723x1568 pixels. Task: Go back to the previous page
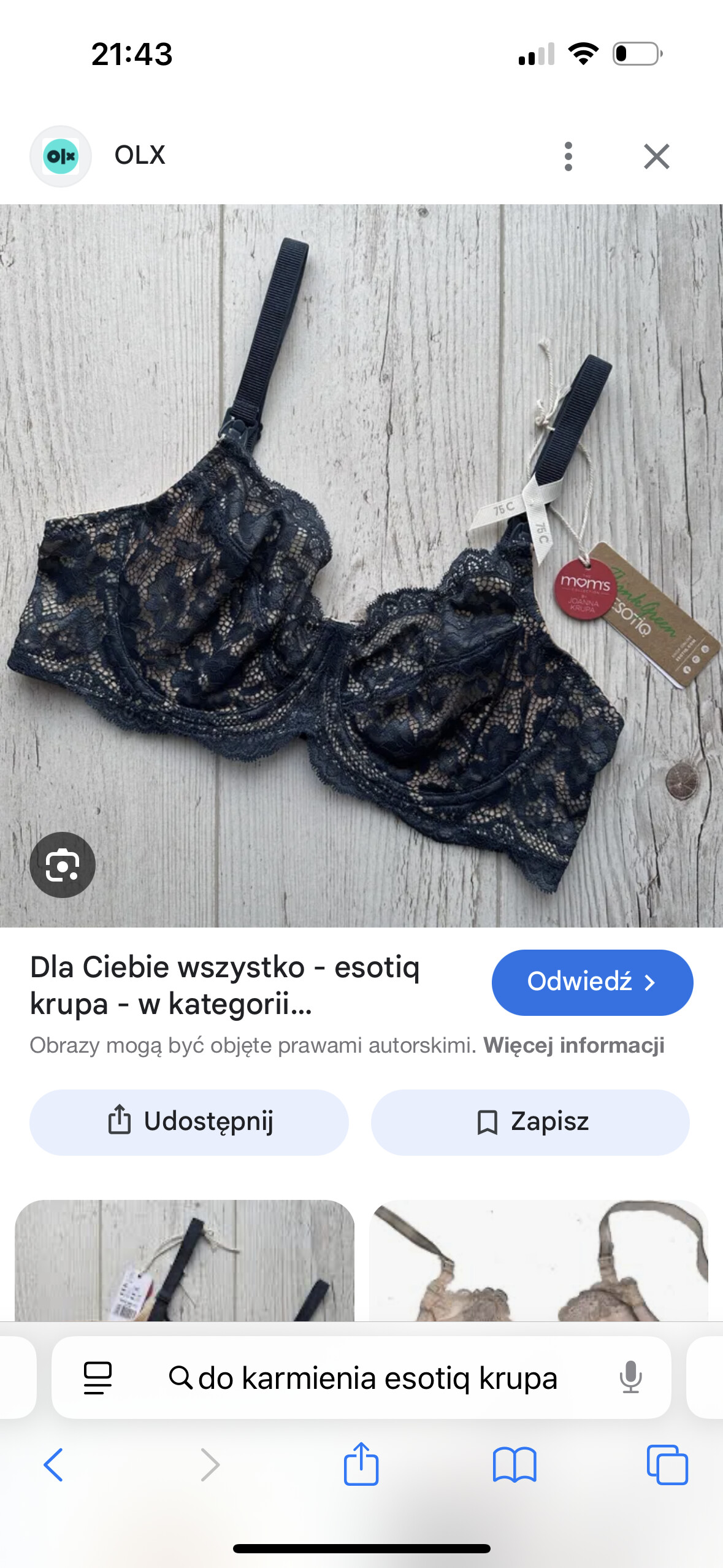click(x=54, y=1464)
